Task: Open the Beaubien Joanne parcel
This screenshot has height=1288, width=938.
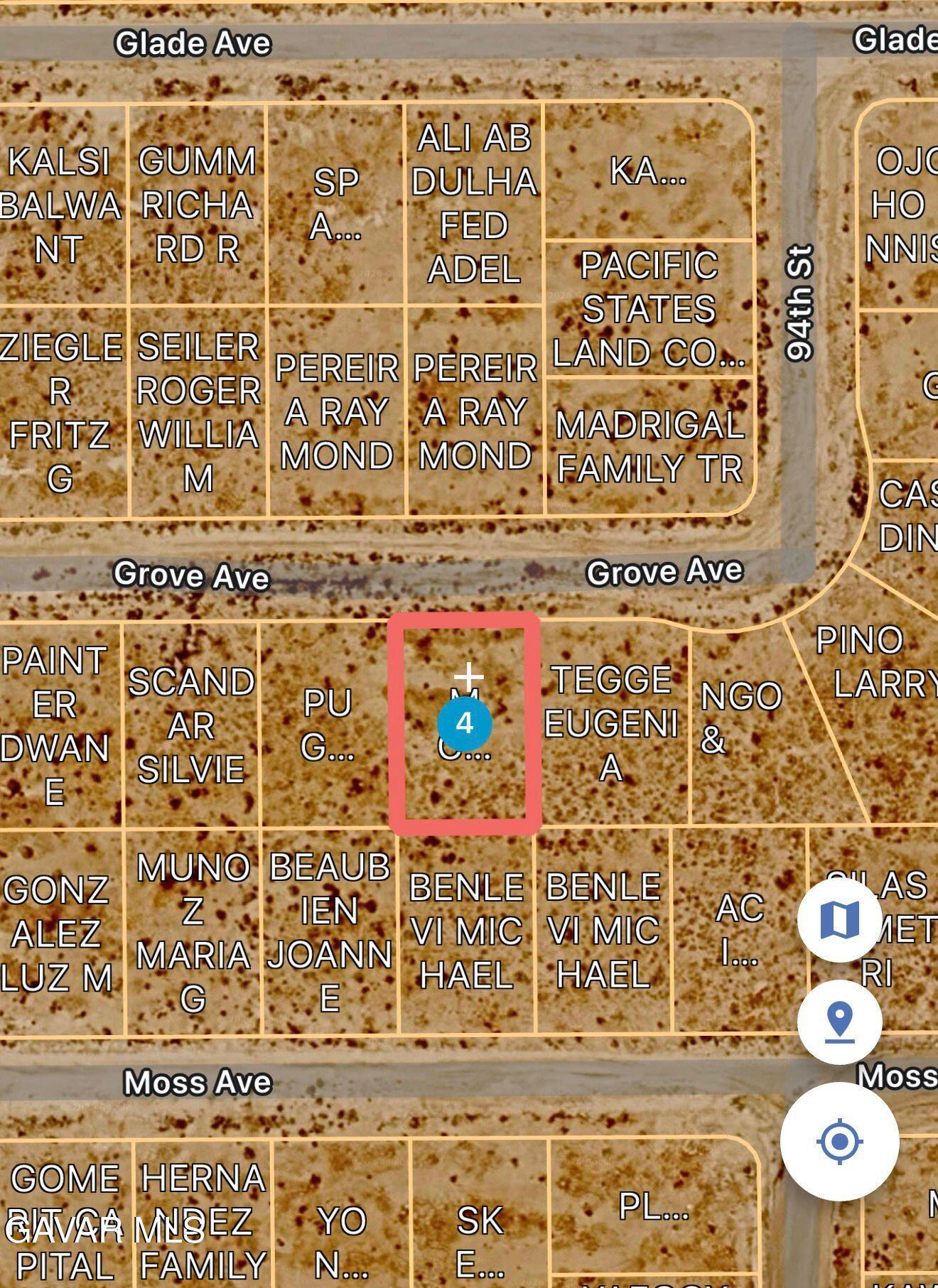Action: [330, 931]
